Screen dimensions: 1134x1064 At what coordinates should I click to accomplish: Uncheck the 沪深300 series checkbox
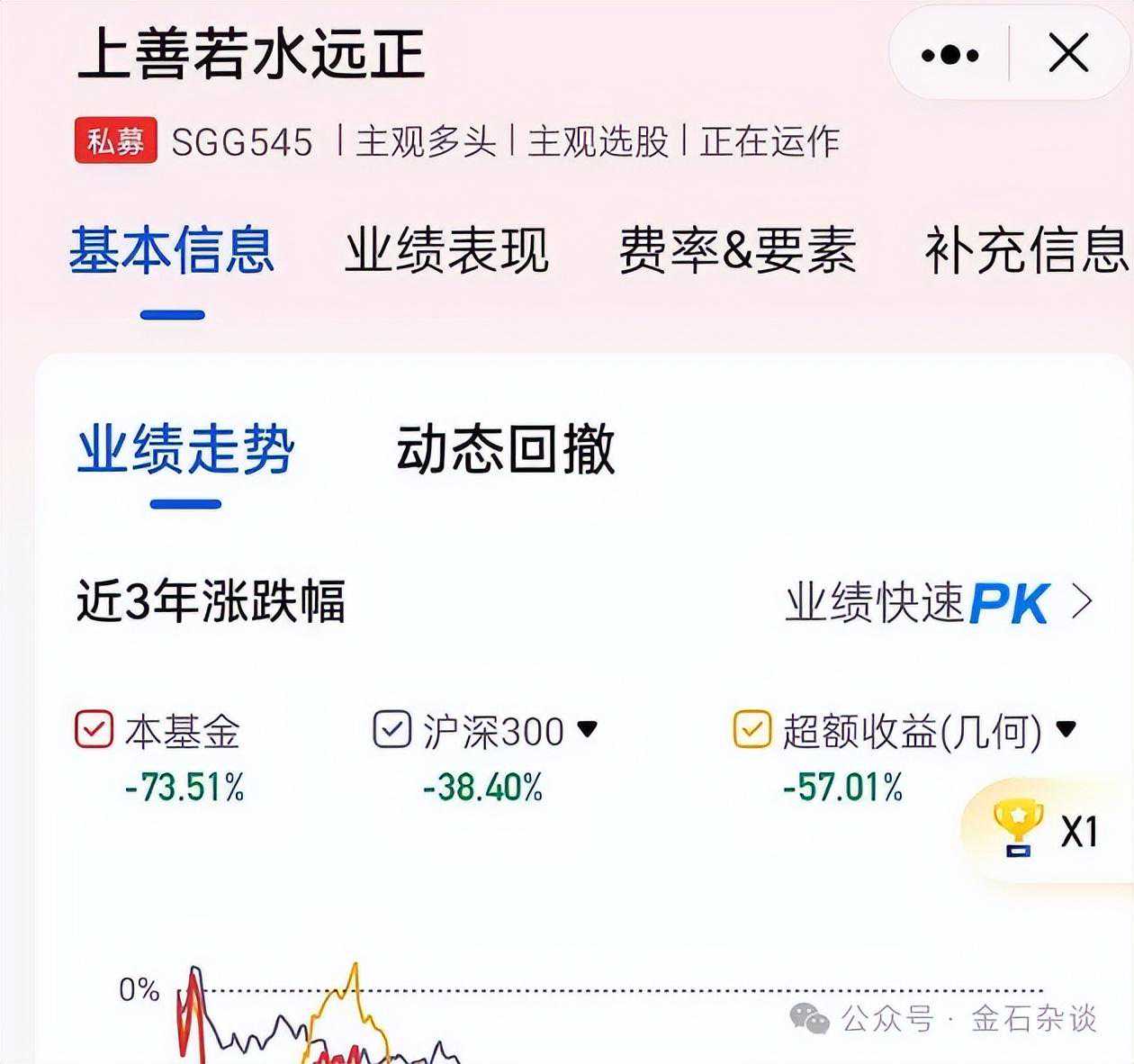(392, 729)
